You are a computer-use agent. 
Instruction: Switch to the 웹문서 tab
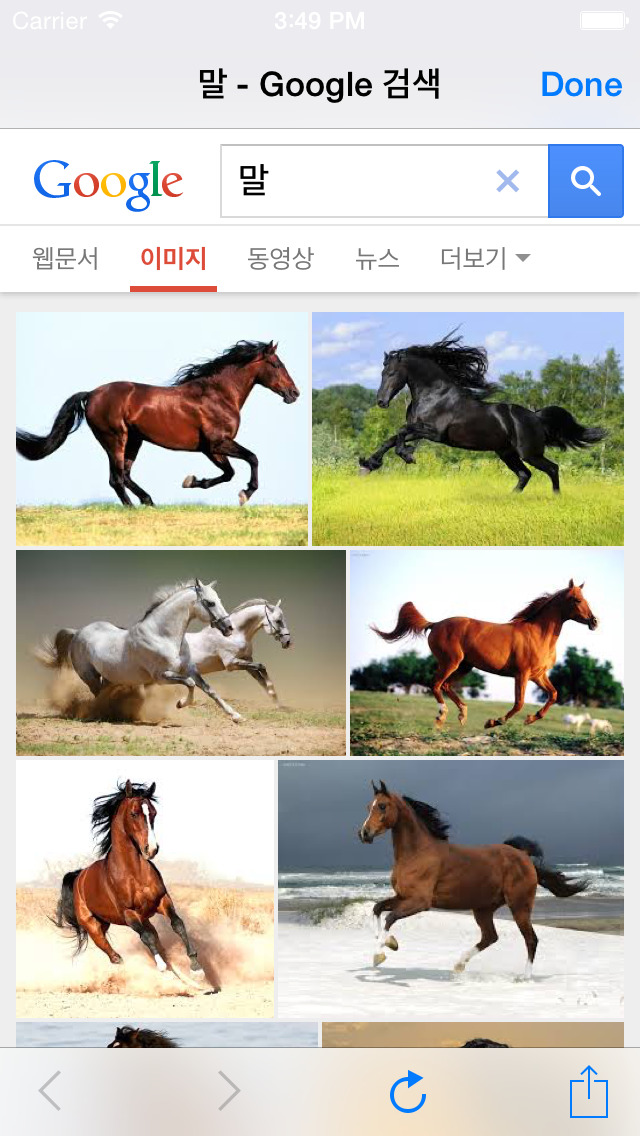point(65,259)
